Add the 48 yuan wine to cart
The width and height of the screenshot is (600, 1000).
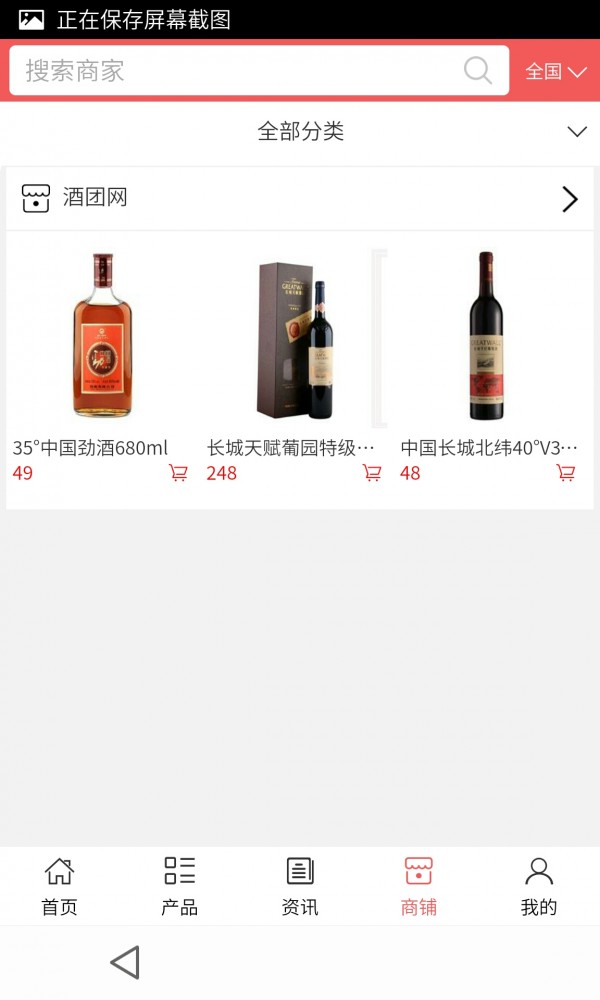click(x=566, y=473)
